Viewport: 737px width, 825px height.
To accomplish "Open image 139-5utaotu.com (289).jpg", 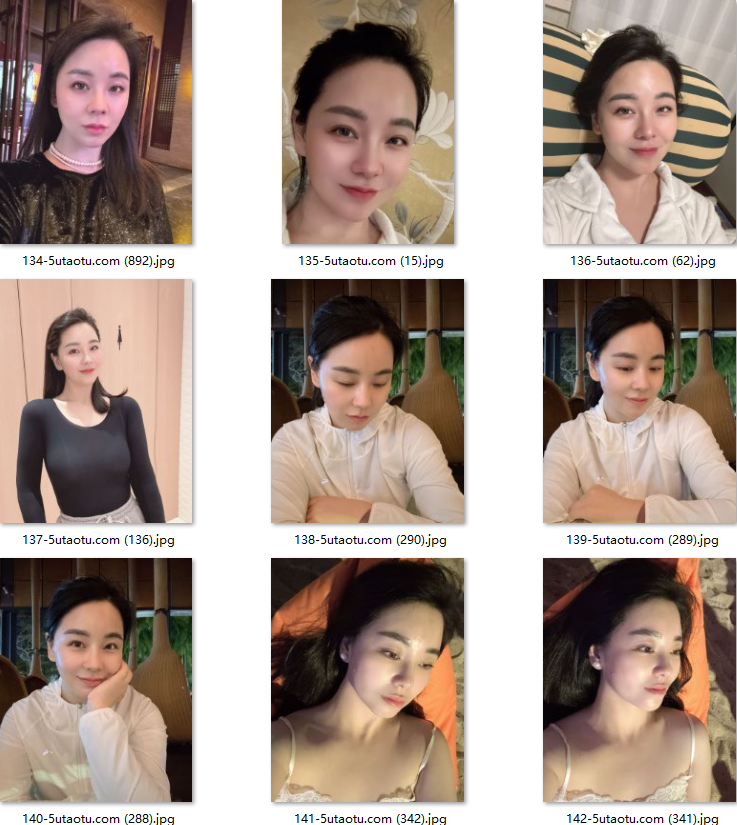I will click(639, 401).
